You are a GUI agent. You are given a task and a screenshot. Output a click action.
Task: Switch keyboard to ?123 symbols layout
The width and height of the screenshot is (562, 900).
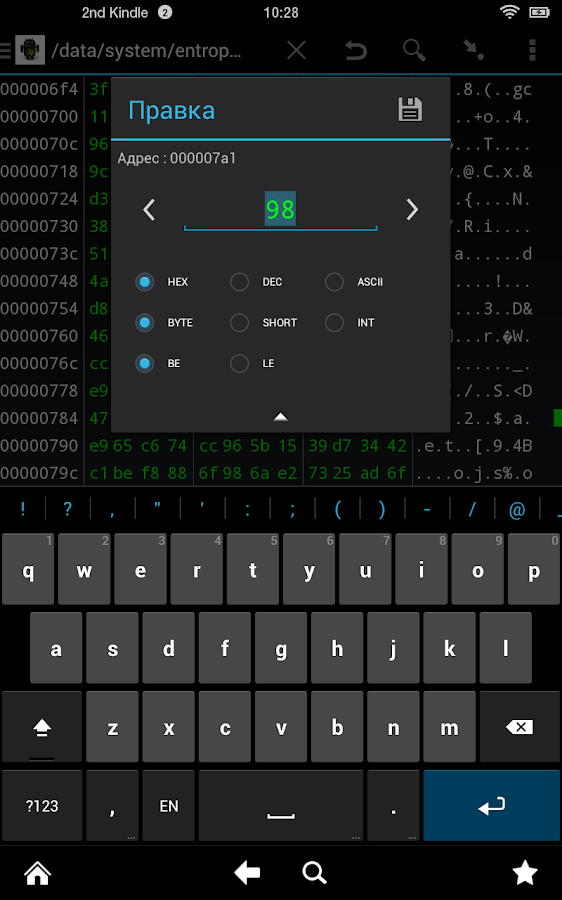click(x=42, y=805)
